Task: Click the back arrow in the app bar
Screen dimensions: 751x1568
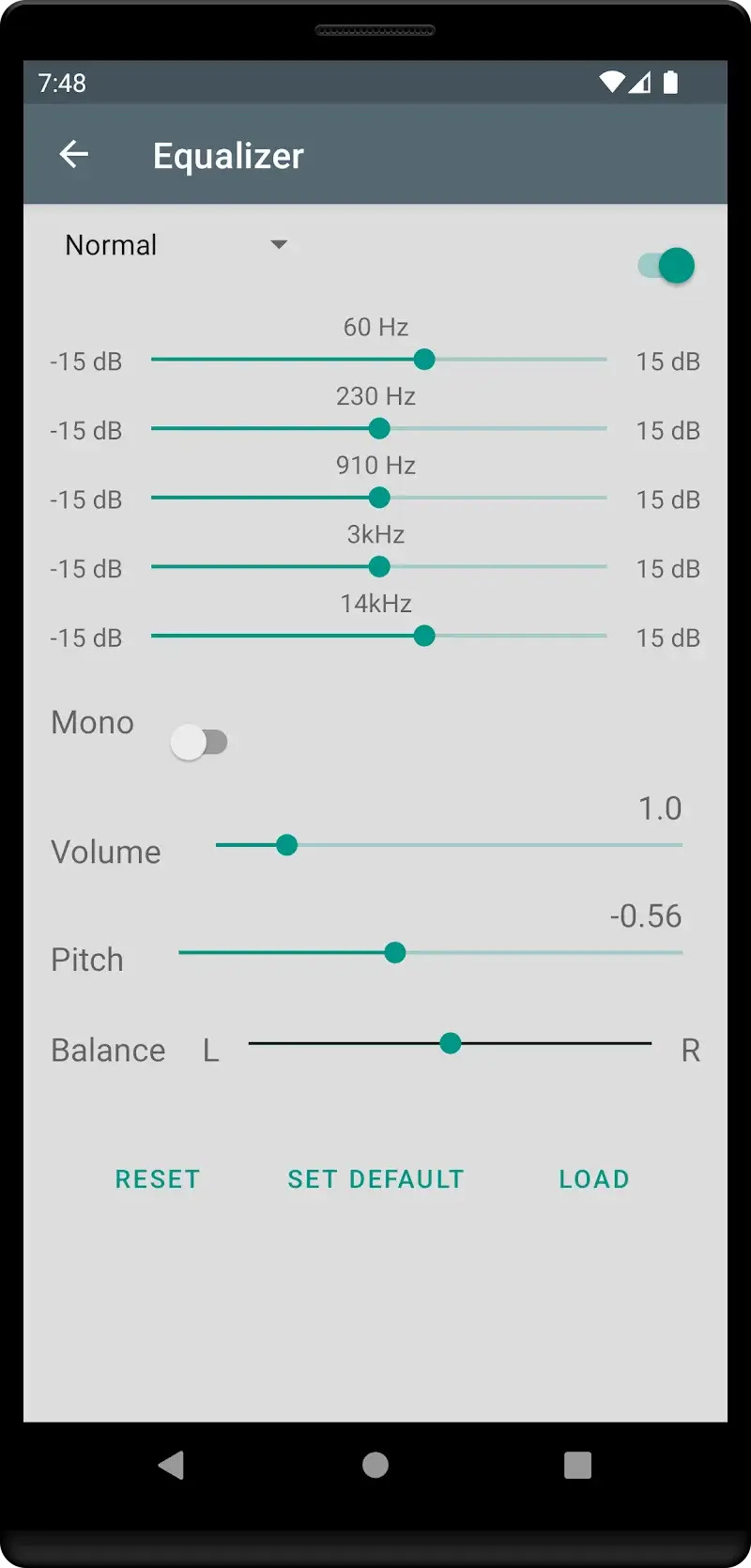Action: click(74, 154)
